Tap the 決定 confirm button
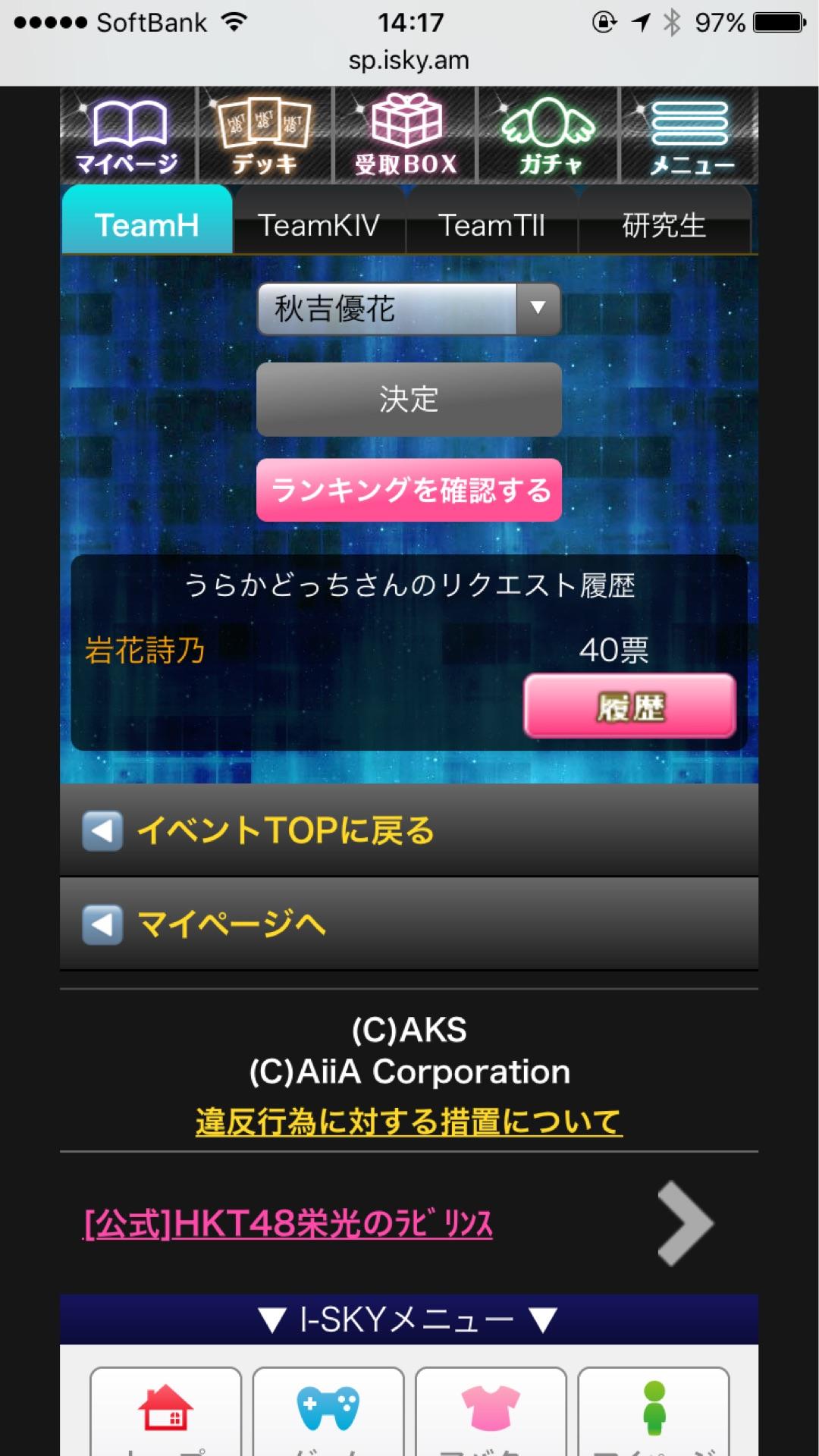 click(x=409, y=399)
